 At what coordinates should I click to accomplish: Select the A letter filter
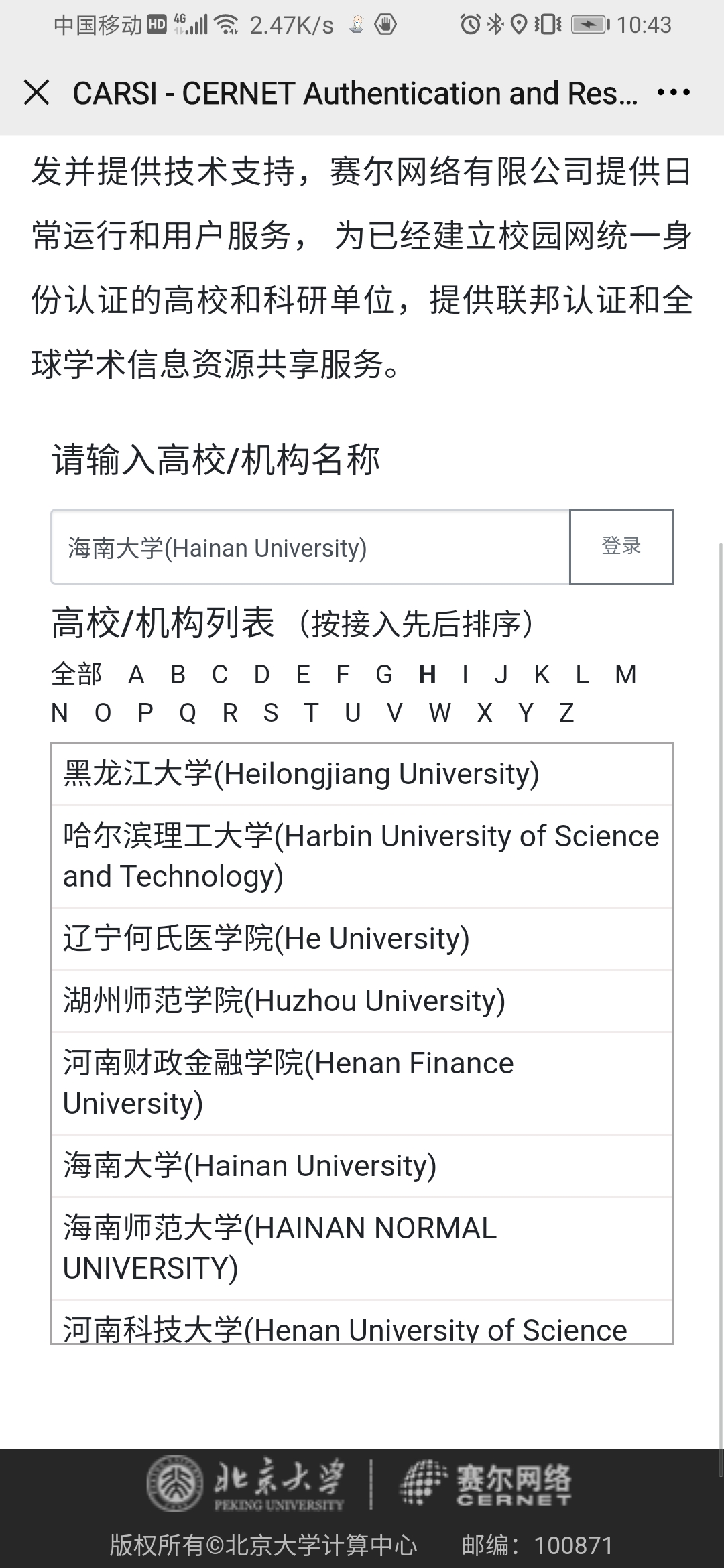click(x=137, y=675)
